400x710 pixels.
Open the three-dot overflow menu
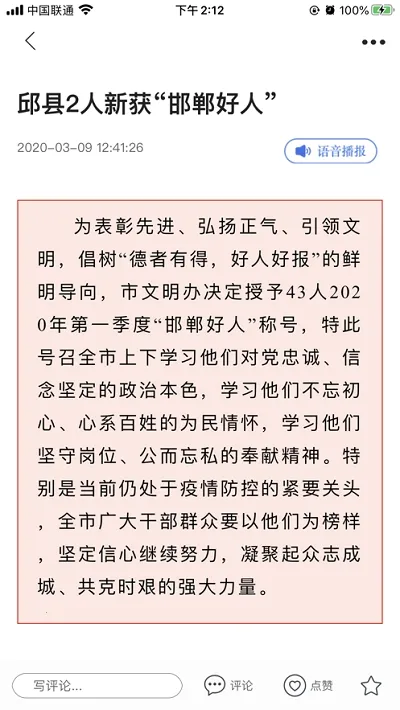point(373,42)
